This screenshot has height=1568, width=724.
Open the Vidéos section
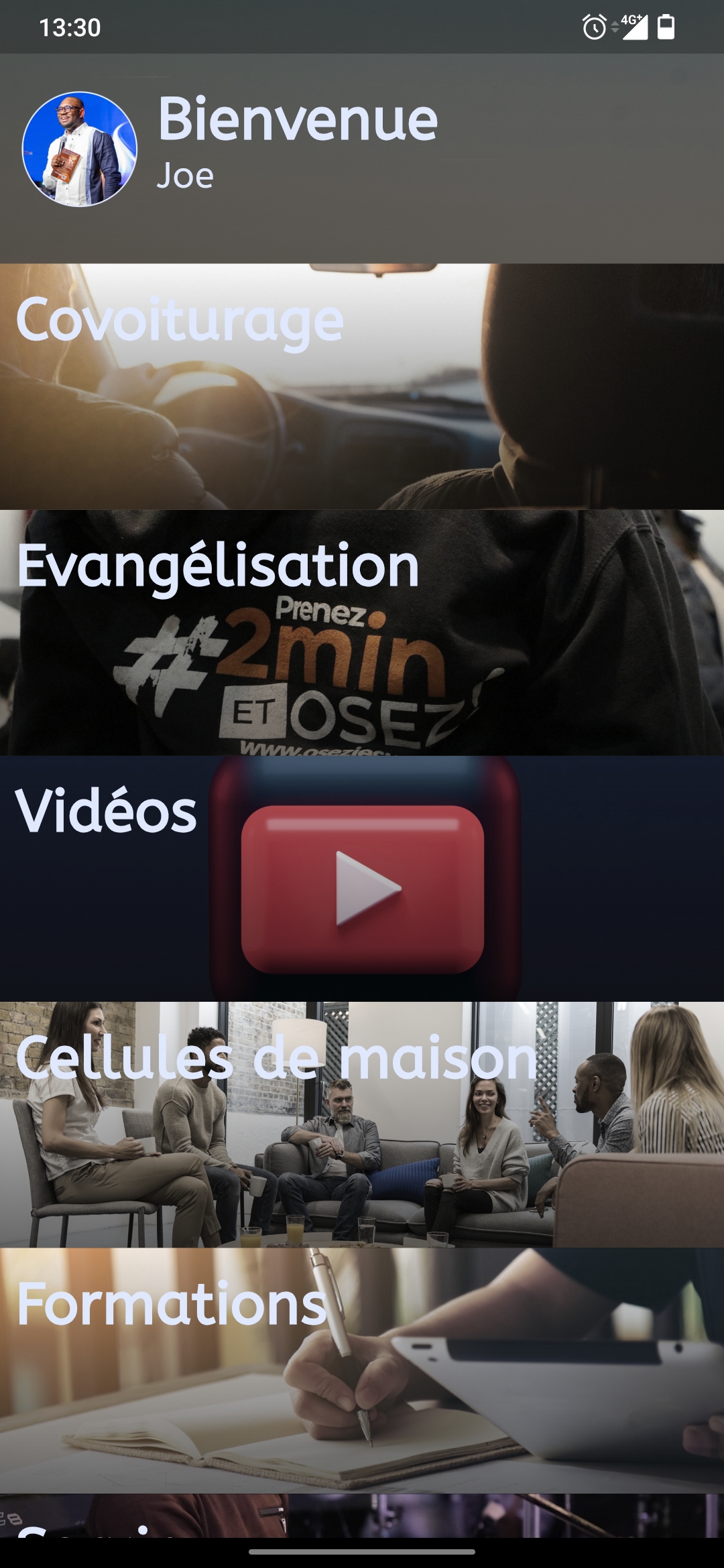[362, 878]
